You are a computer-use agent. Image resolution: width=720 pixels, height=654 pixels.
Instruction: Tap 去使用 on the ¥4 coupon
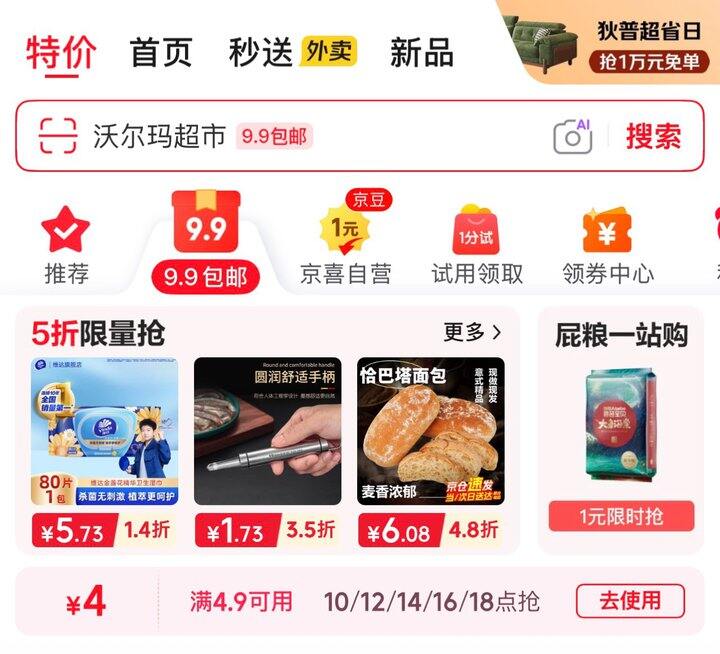[x=630, y=601]
